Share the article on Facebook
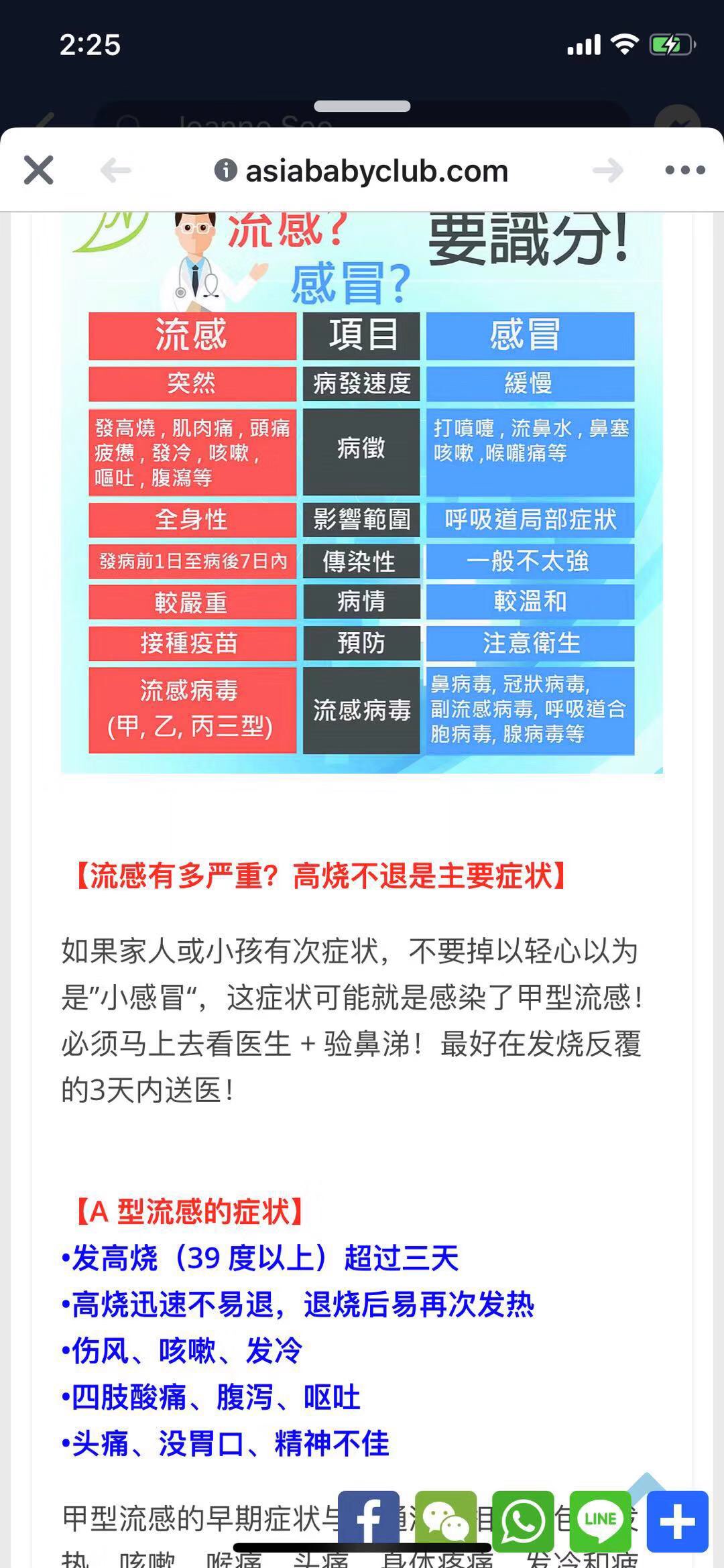Screen dimensions: 724x1568 [369, 1521]
